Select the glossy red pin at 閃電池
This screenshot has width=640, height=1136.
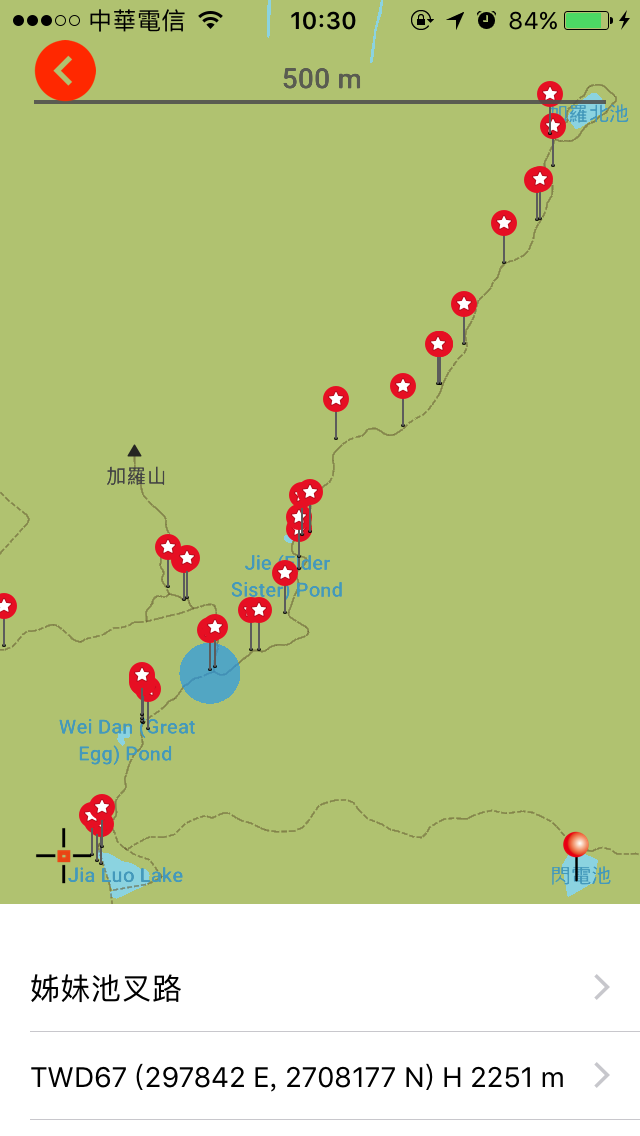576,845
